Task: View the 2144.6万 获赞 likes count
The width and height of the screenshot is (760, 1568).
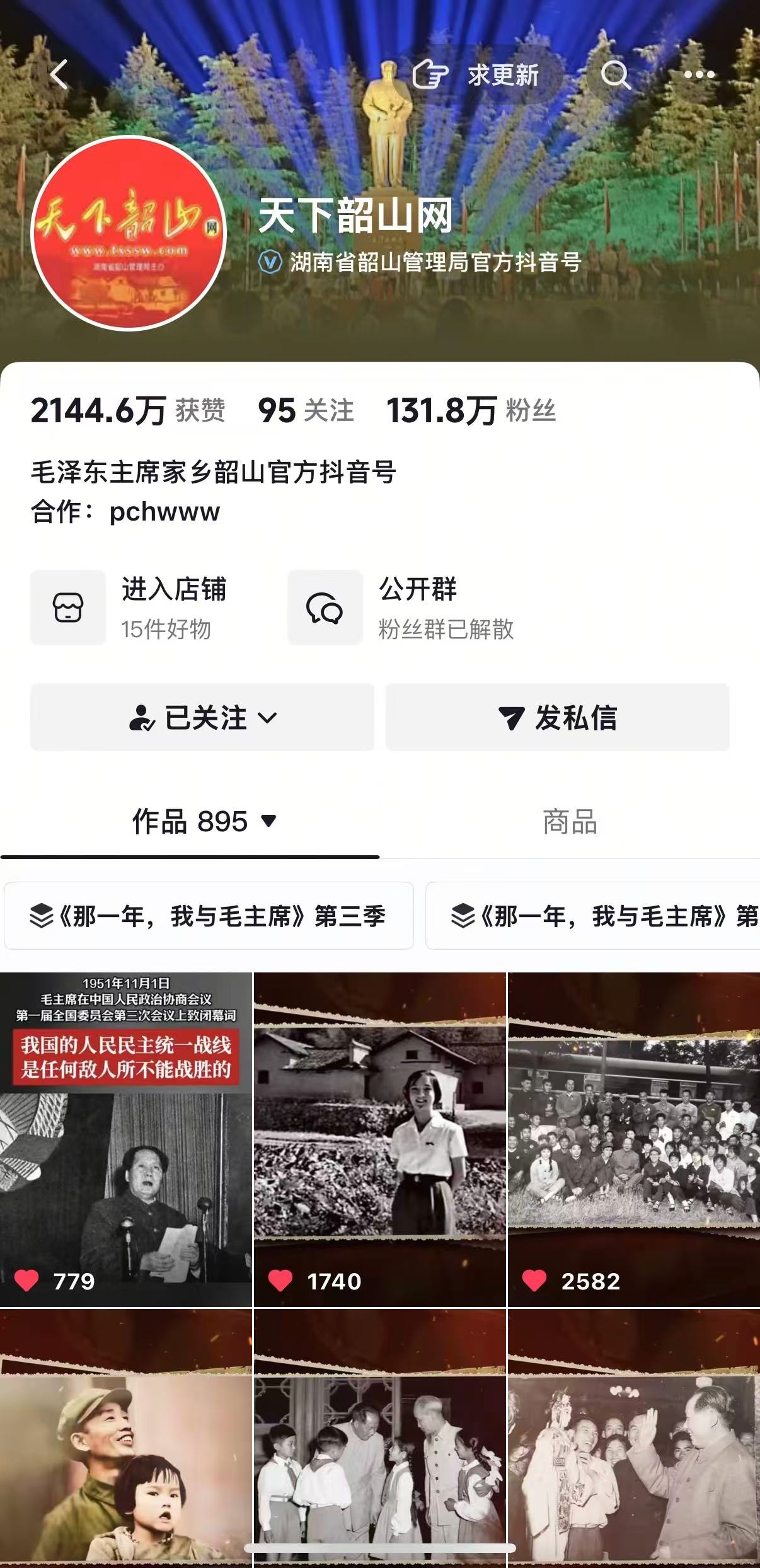Action: (128, 411)
